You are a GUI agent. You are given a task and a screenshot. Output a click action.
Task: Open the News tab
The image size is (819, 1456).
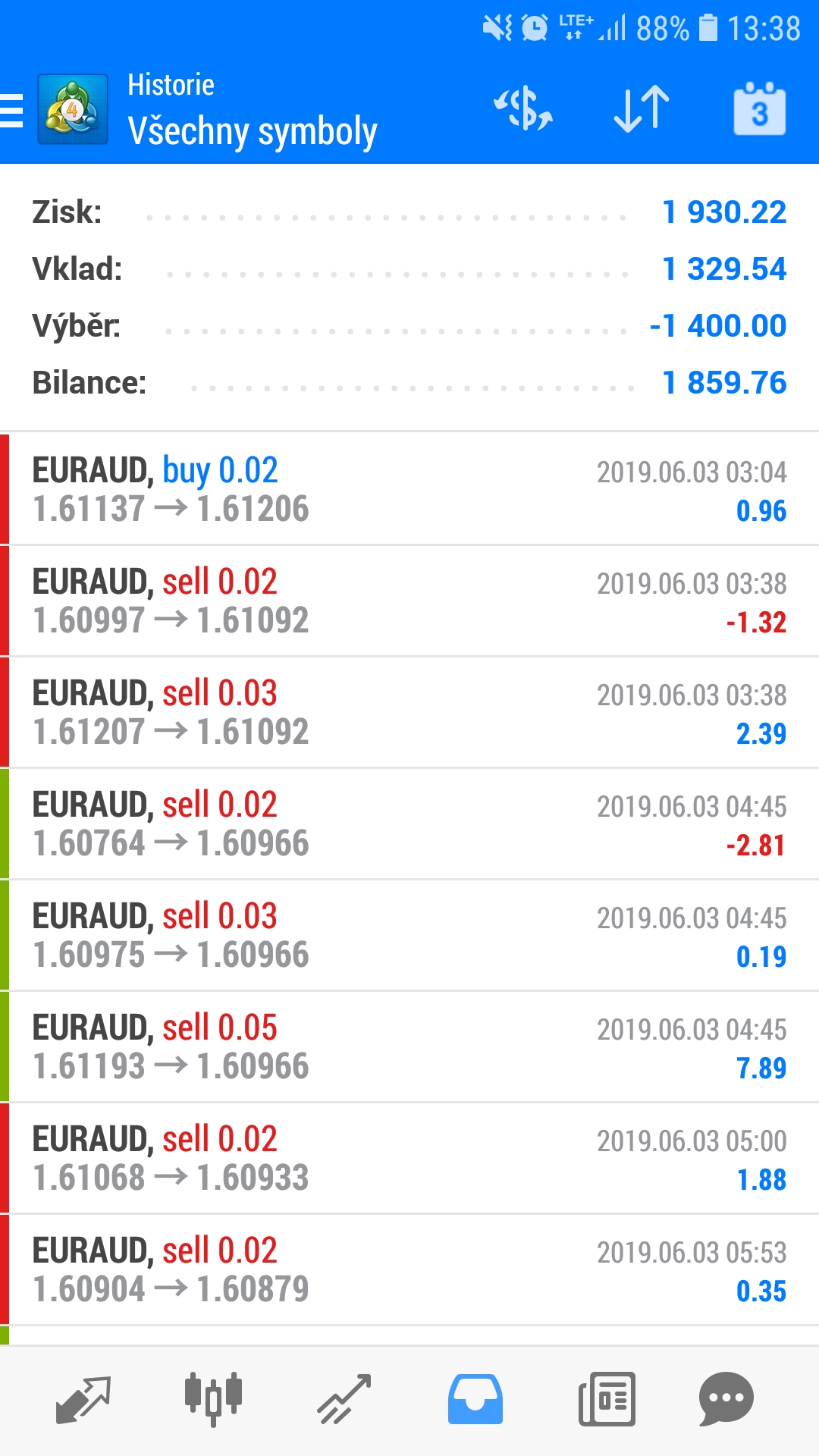pyautogui.click(x=607, y=1399)
